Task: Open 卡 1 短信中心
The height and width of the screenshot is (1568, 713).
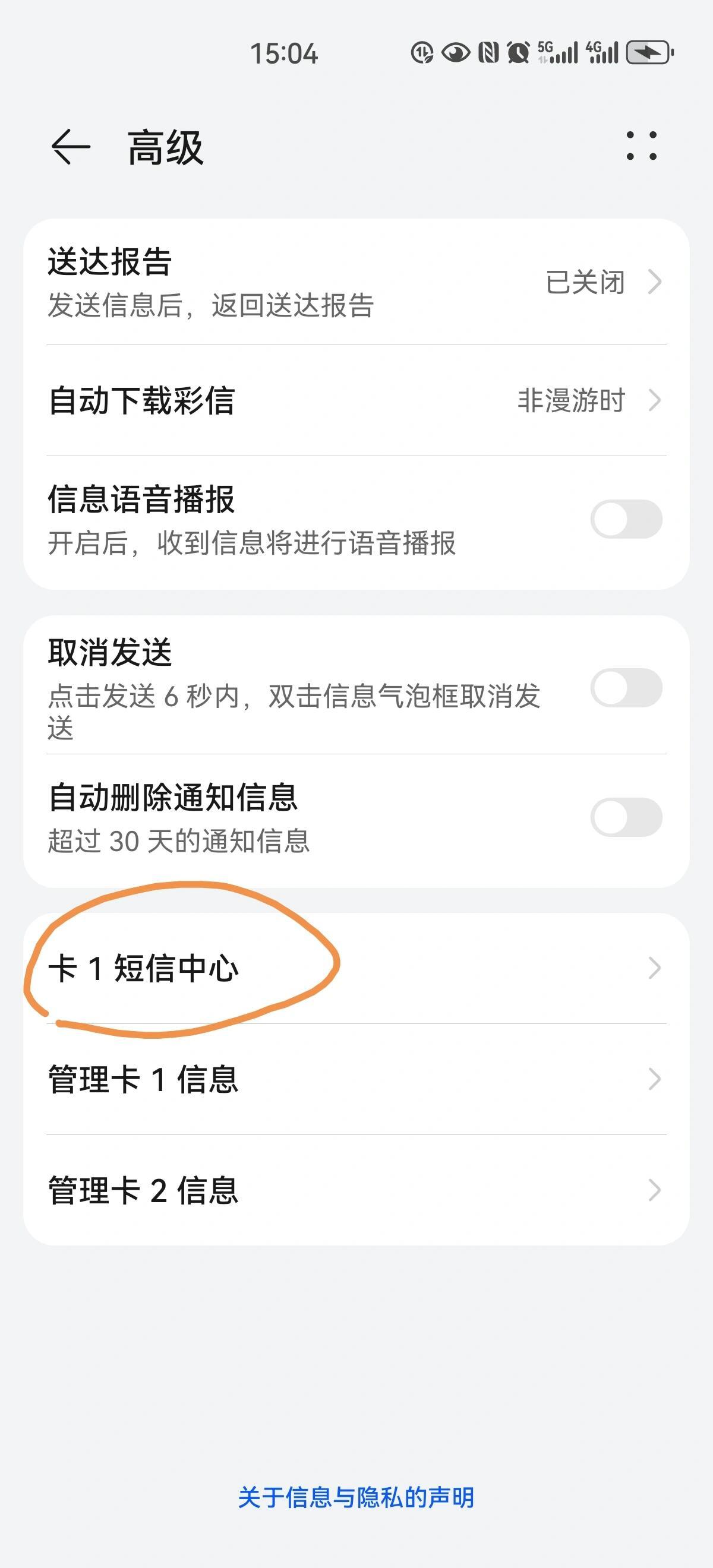Action: point(356,968)
